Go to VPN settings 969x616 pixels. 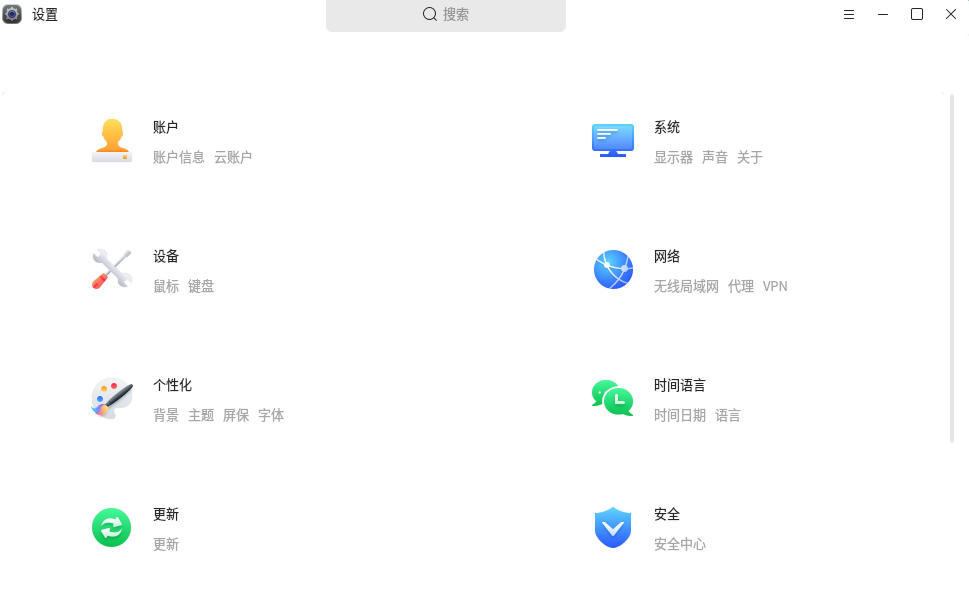(x=775, y=287)
